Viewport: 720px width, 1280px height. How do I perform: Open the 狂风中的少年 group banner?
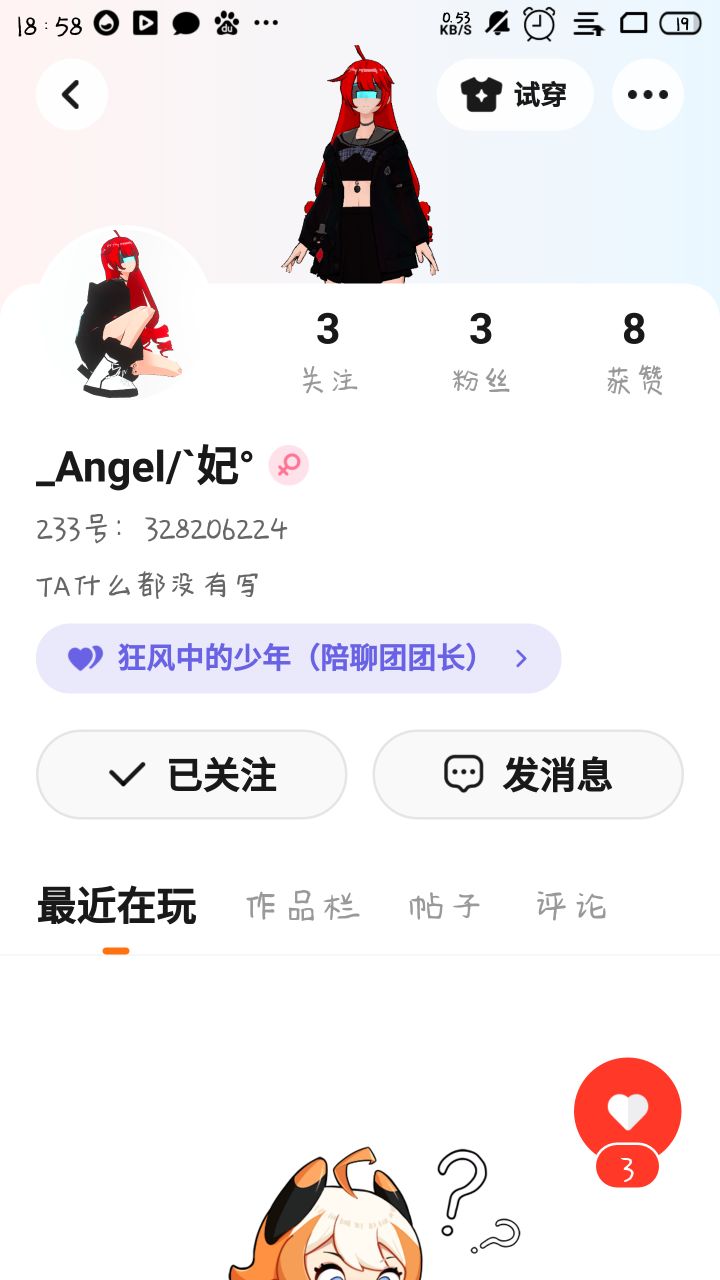tap(298, 658)
